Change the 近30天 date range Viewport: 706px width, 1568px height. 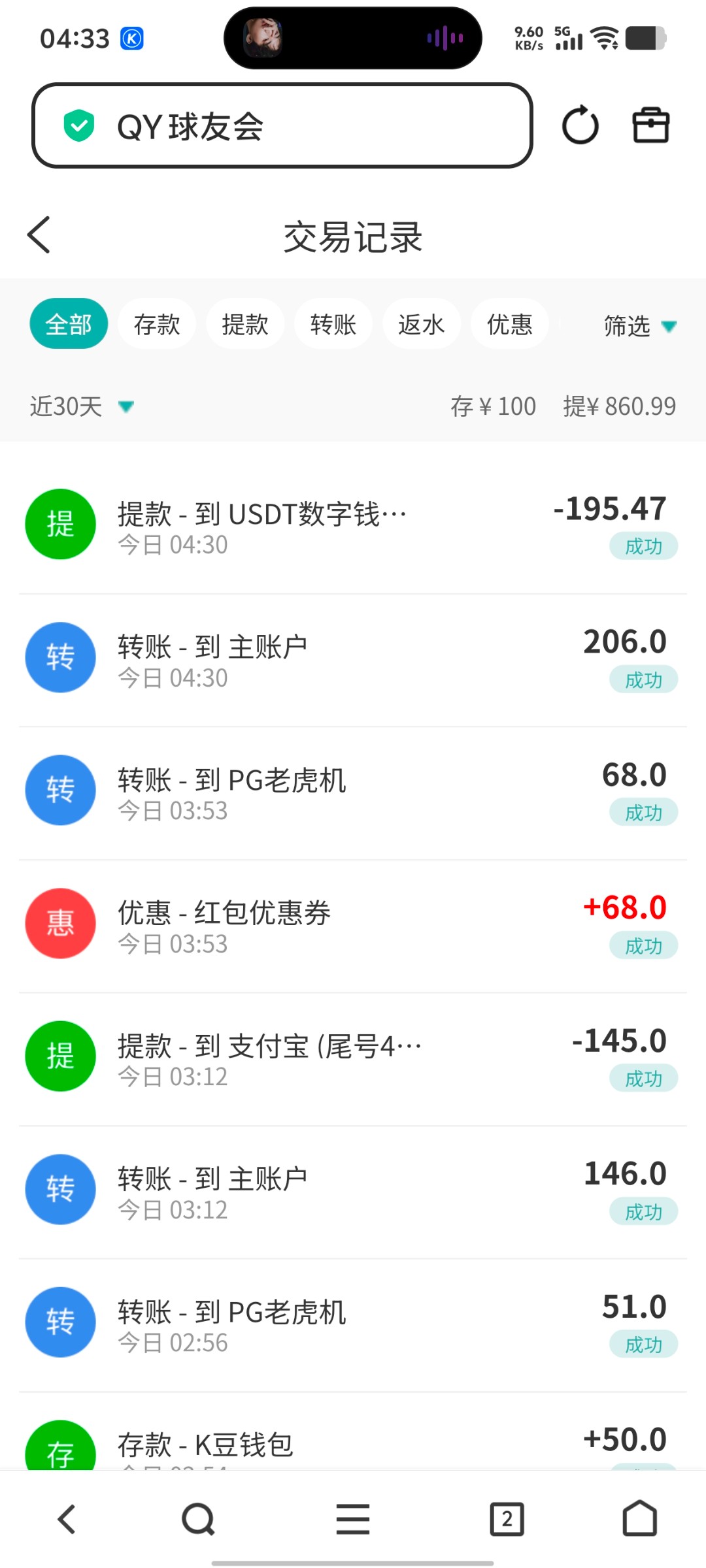tap(82, 406)
